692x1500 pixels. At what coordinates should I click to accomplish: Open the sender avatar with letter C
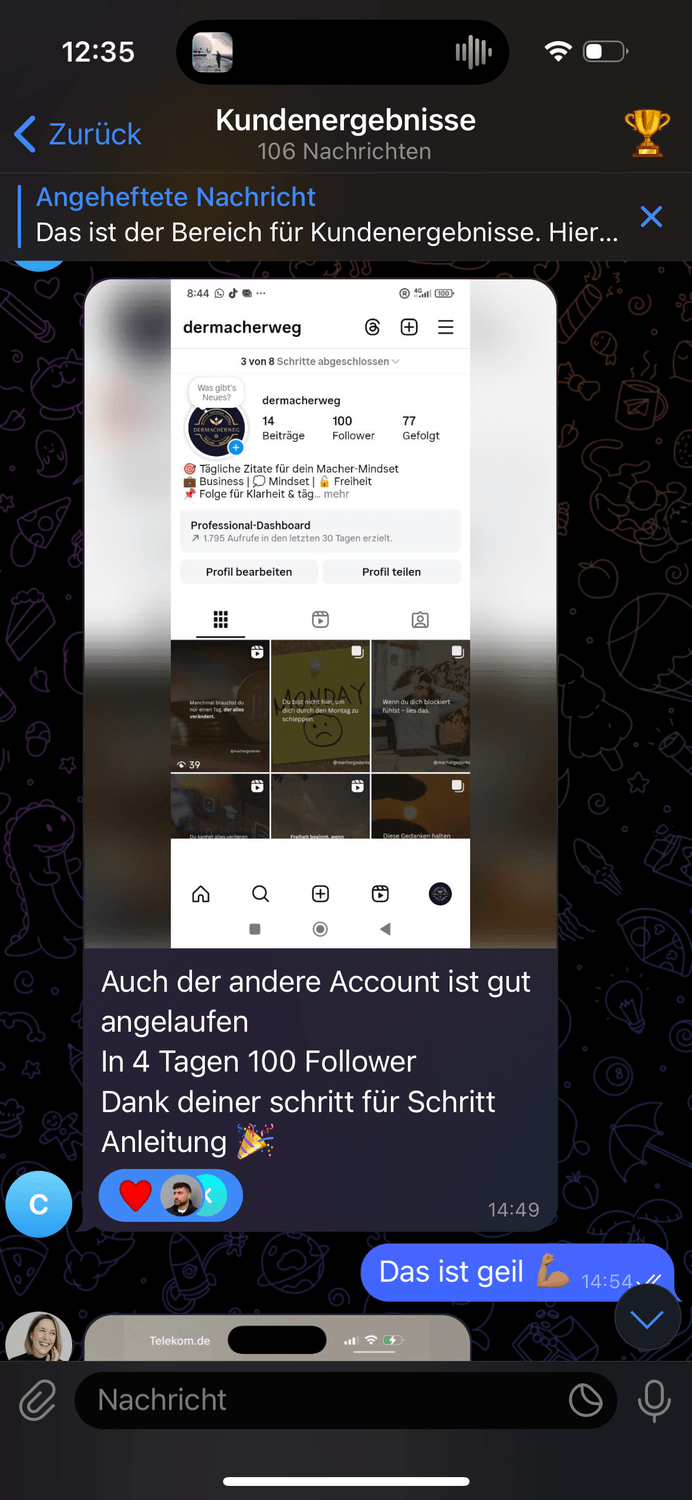click(x=38, y=1204)
